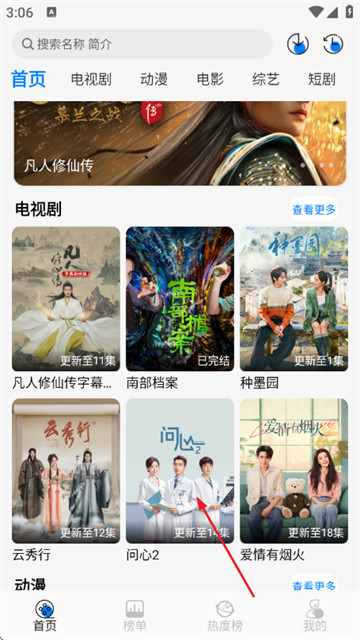This screenshot has height=640, width=360.
Task: Open the search box 搜索名称 简介
Action: [142, 44]
